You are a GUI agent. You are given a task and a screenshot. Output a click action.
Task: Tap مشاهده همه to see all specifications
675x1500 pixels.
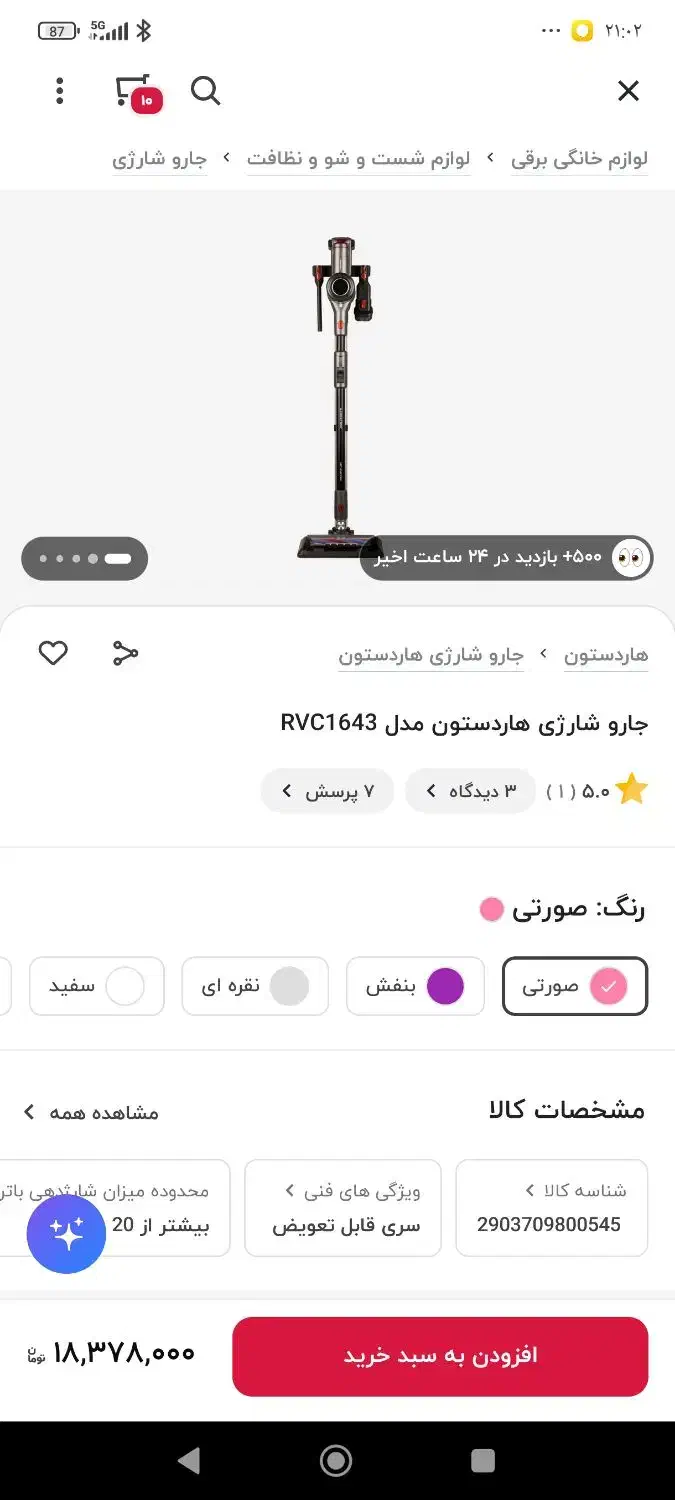pos(91,1112)
